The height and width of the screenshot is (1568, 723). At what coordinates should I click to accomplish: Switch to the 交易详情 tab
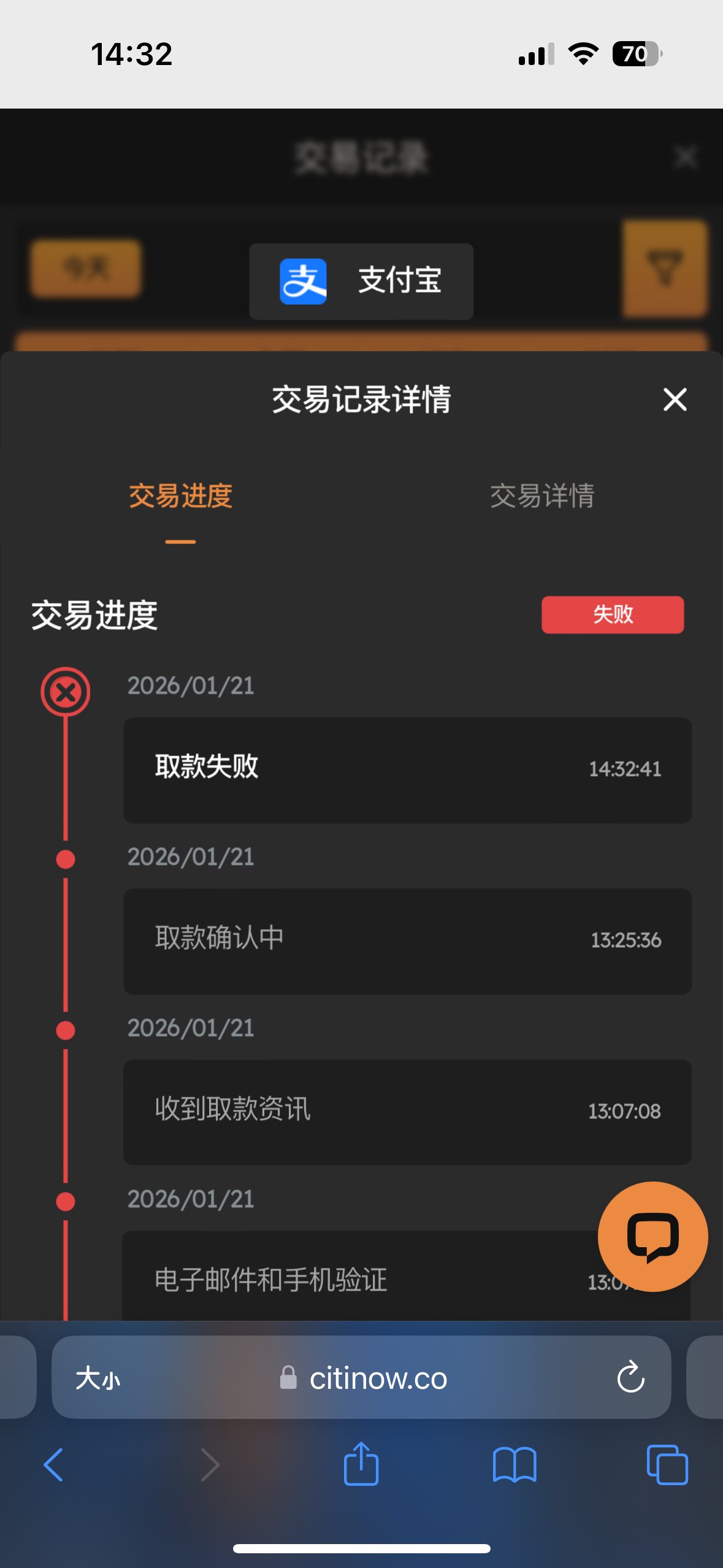(x=542, y=497)
